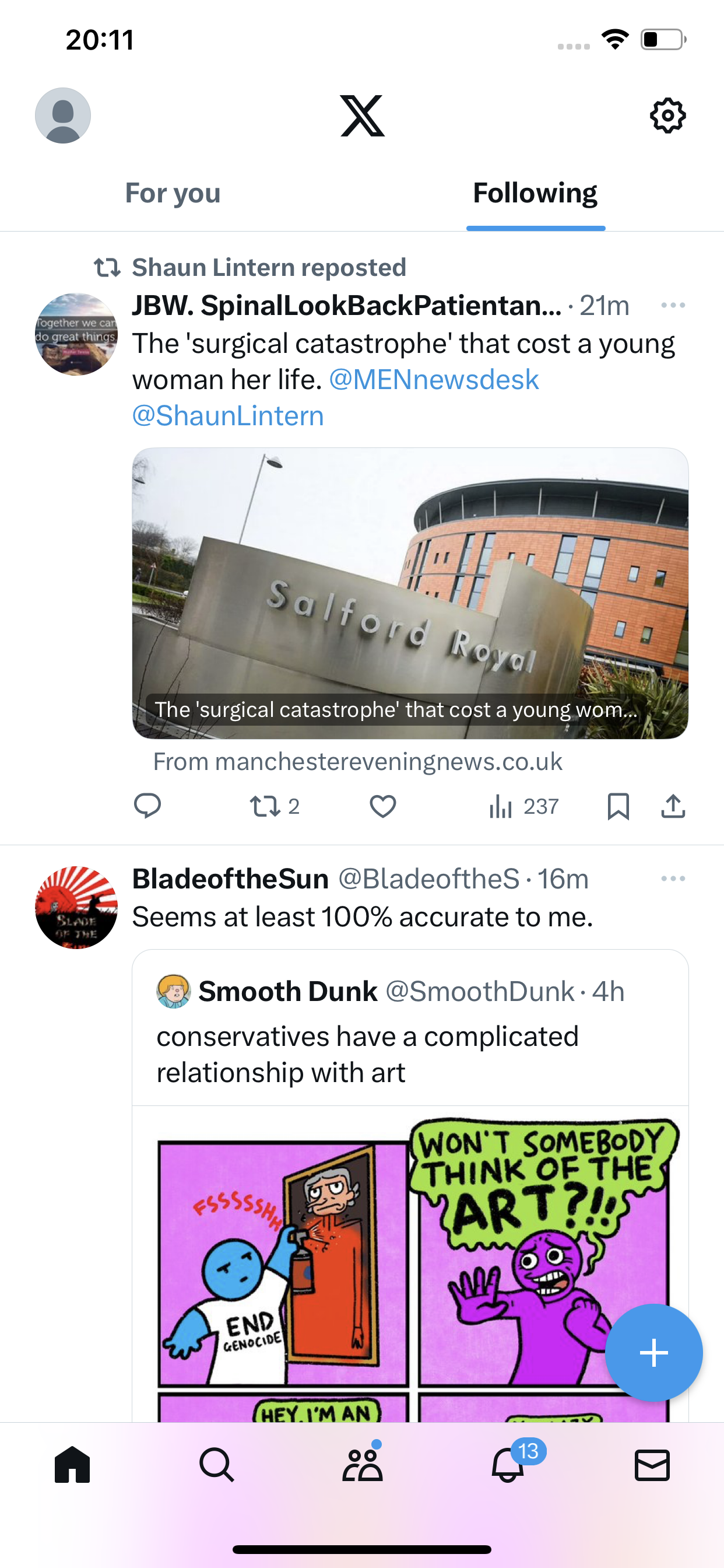Open more options on BladeoftheSun post

(673, 878)
